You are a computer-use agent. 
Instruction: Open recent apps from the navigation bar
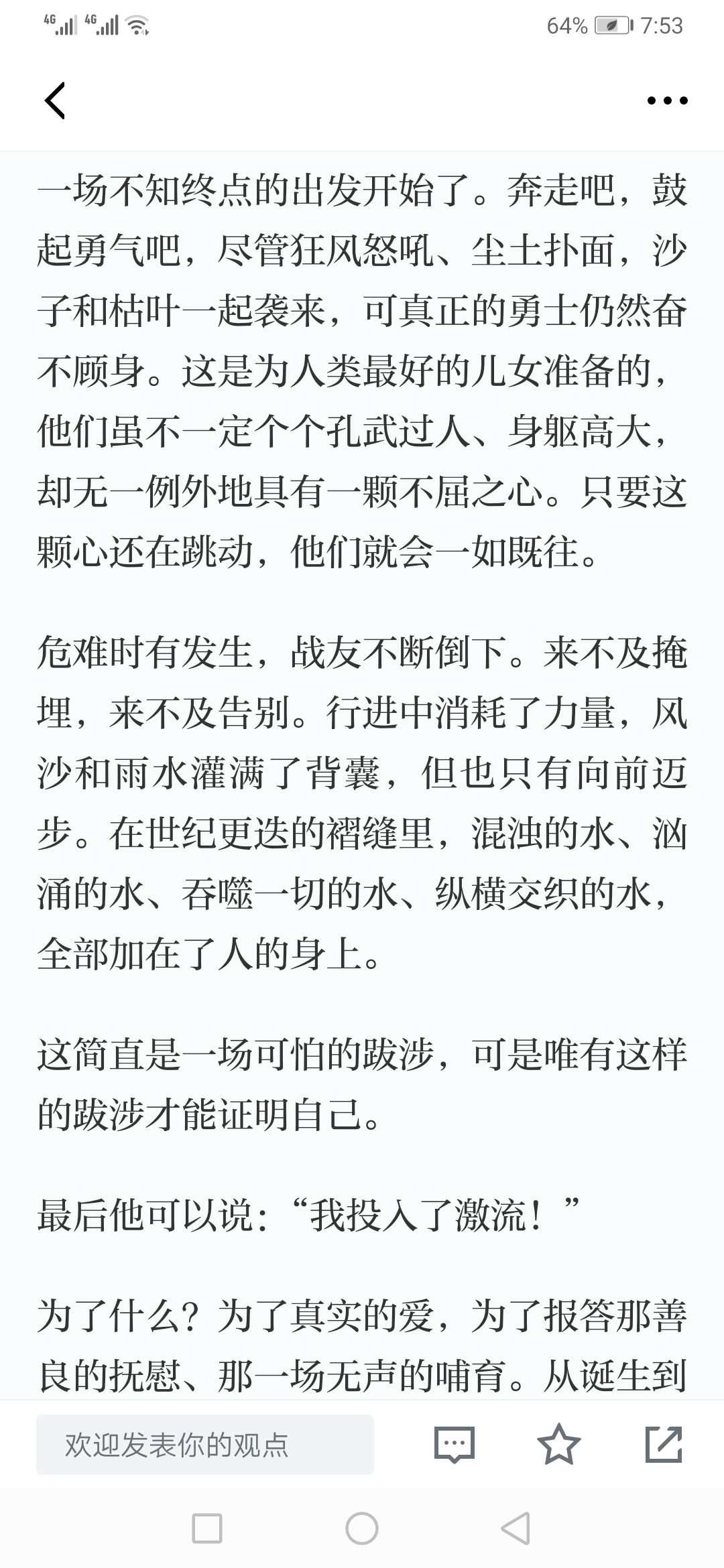pos(207,1528)
